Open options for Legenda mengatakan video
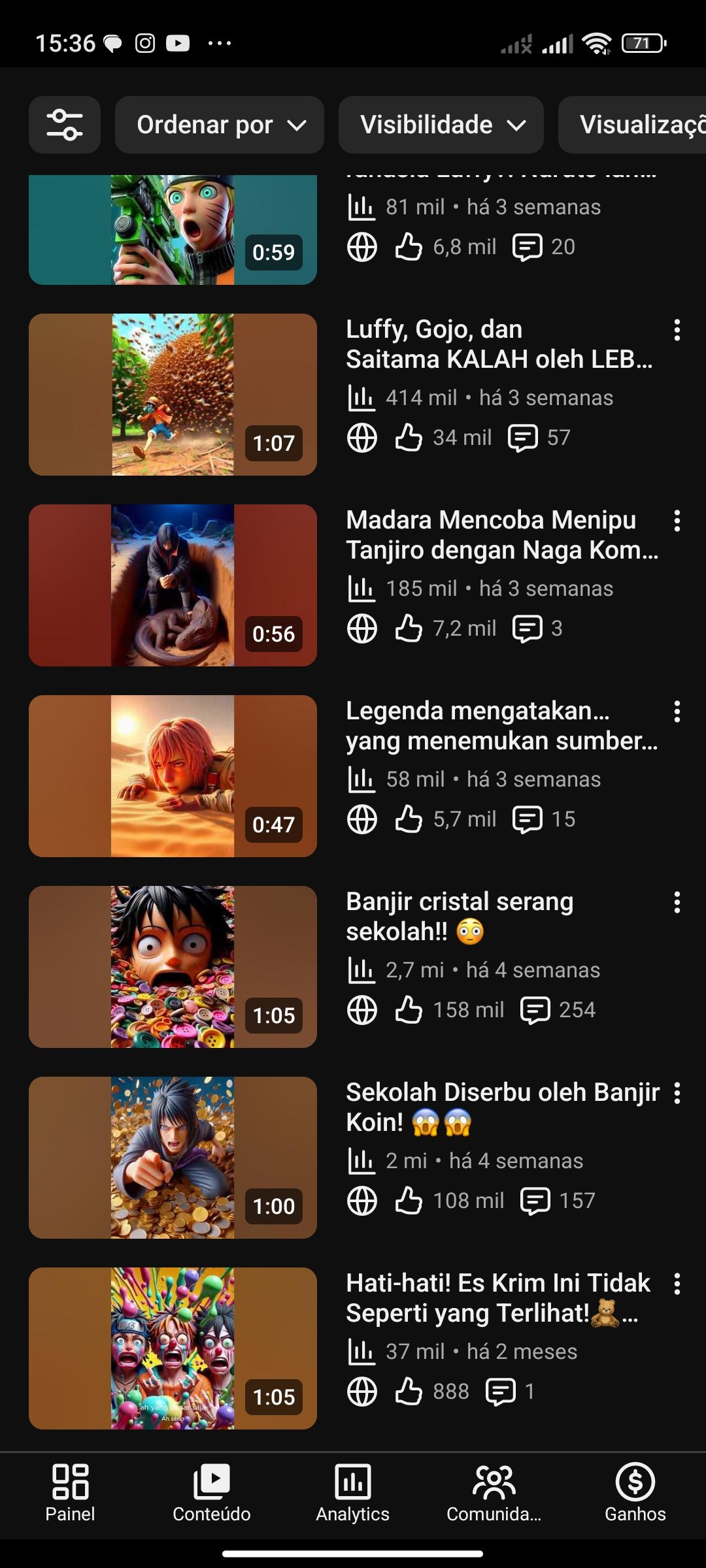706x1568 pixels. (x=677, y=712)
